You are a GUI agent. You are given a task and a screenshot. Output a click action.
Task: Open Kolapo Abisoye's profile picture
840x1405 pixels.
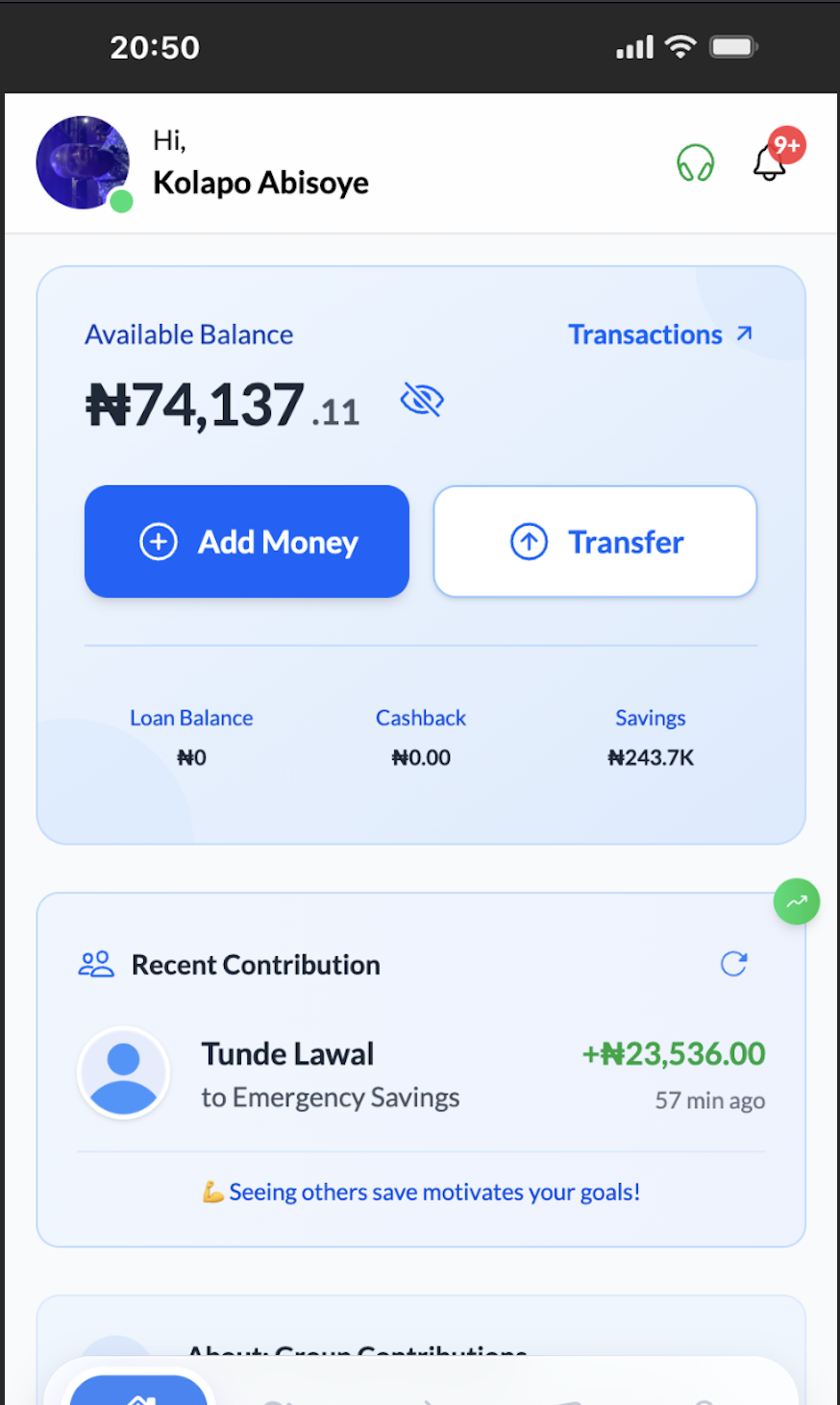pos(83,163)
